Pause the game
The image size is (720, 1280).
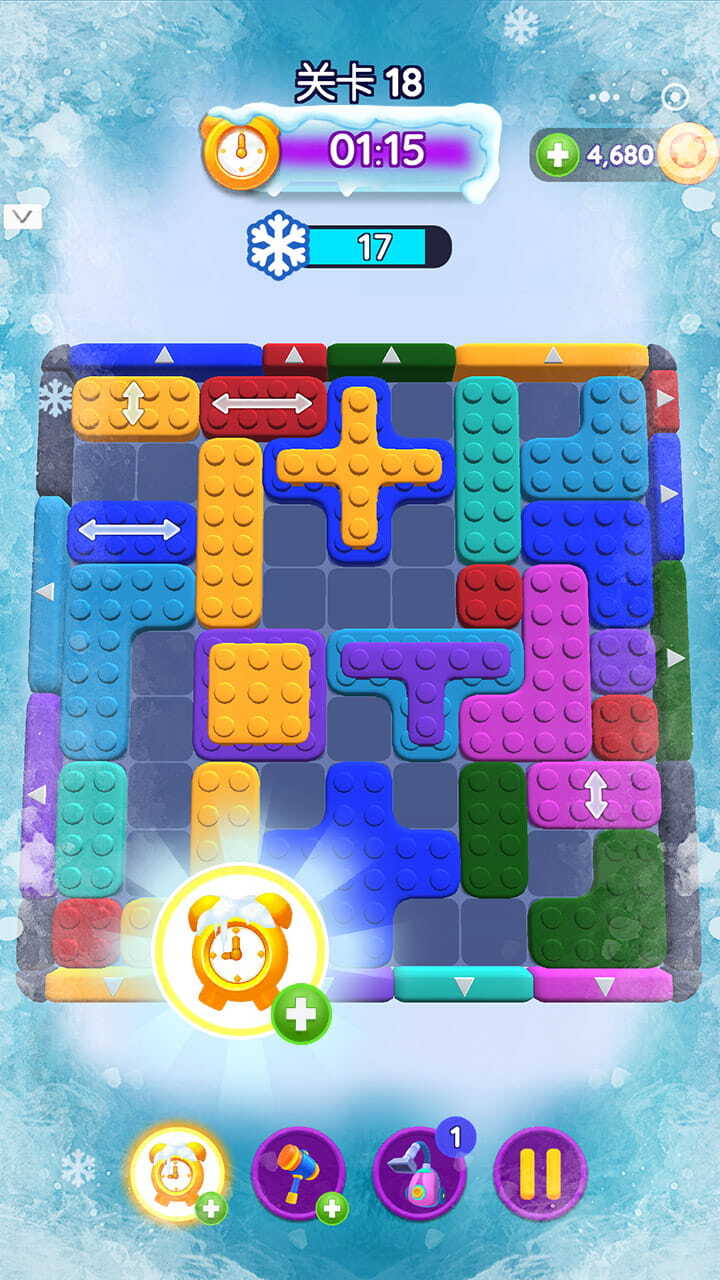tap(540, 1174)
